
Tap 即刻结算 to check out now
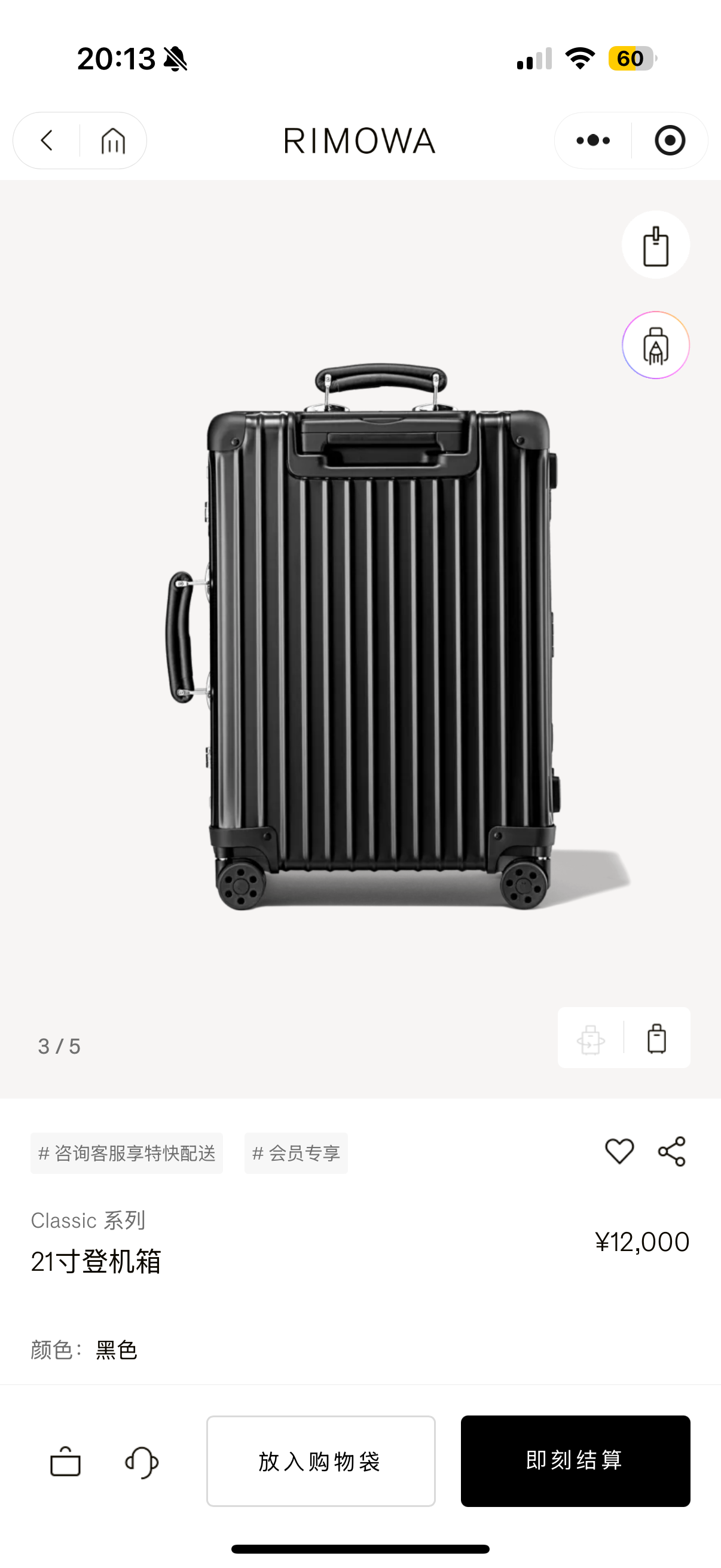click(575, 1461)
